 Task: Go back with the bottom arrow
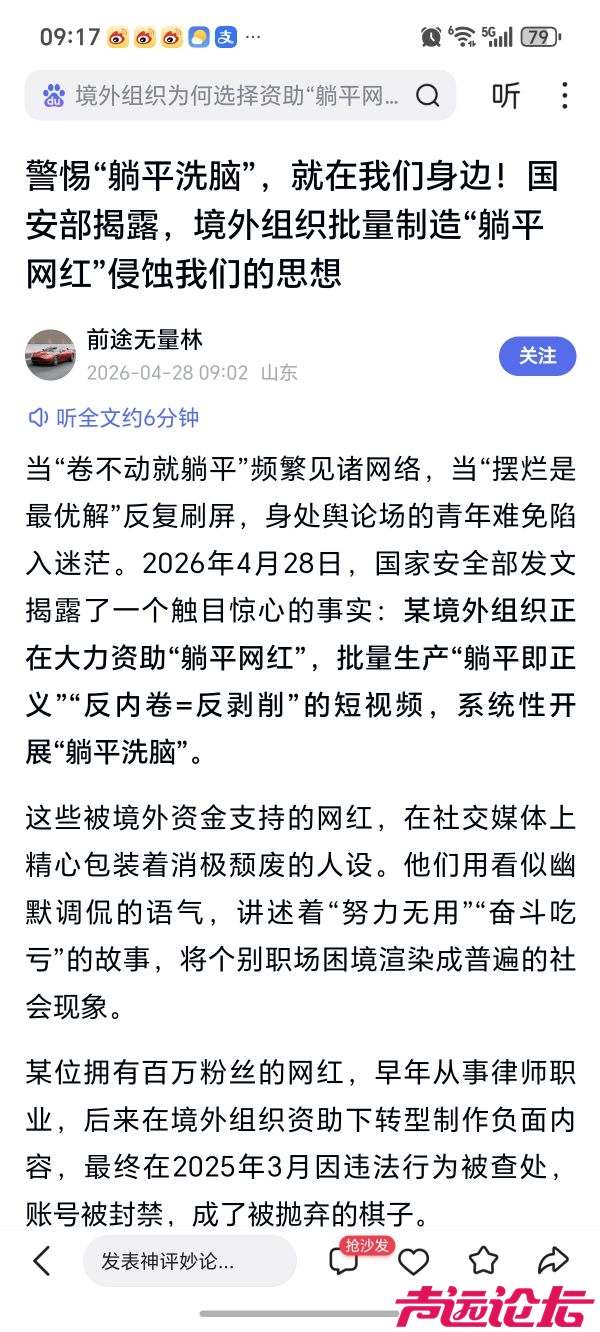(x=42, y=1261)
